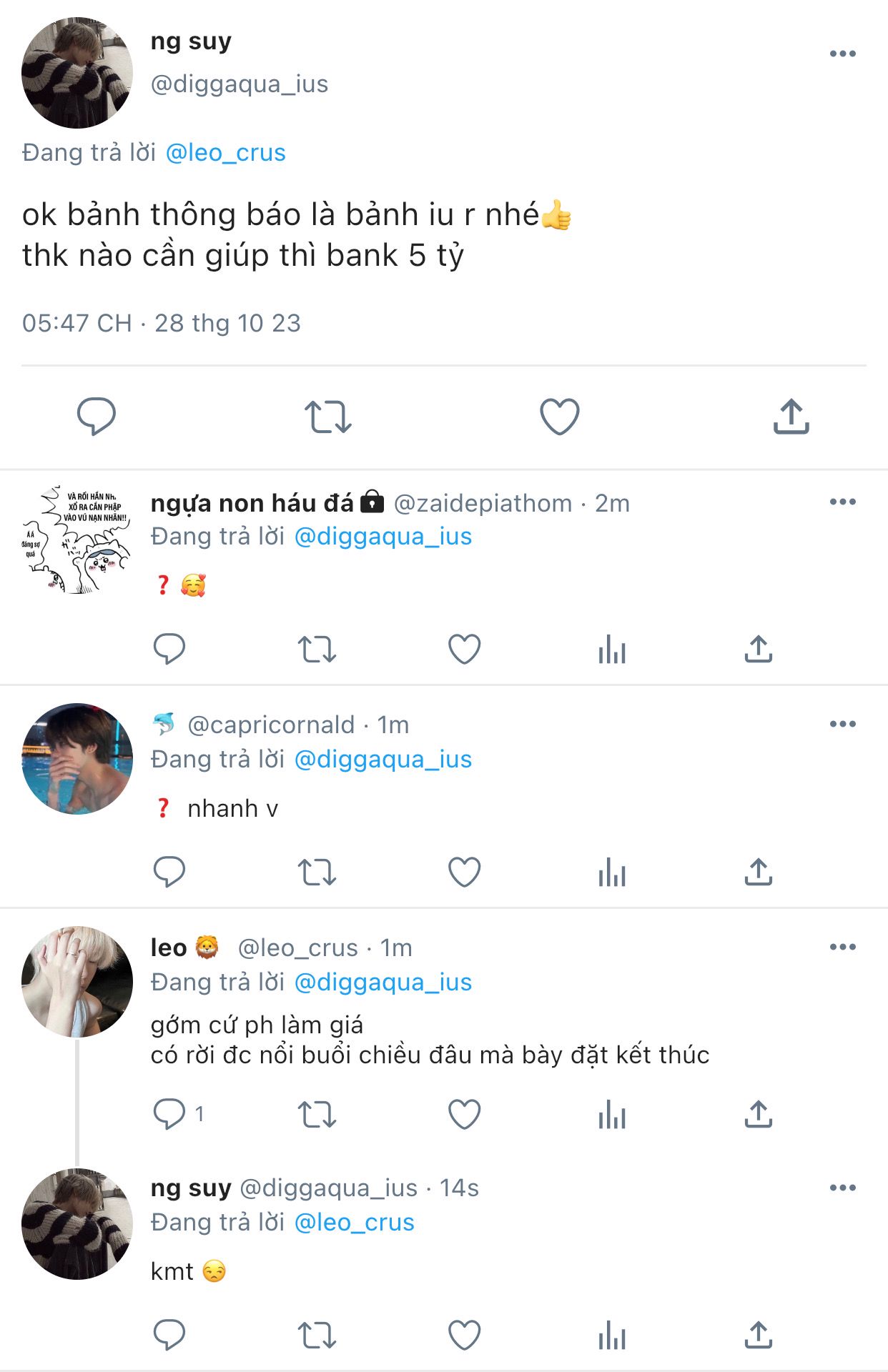The image size is (888, 1372).
Task: Open more options on leo's reply
Action: point(842,947)
